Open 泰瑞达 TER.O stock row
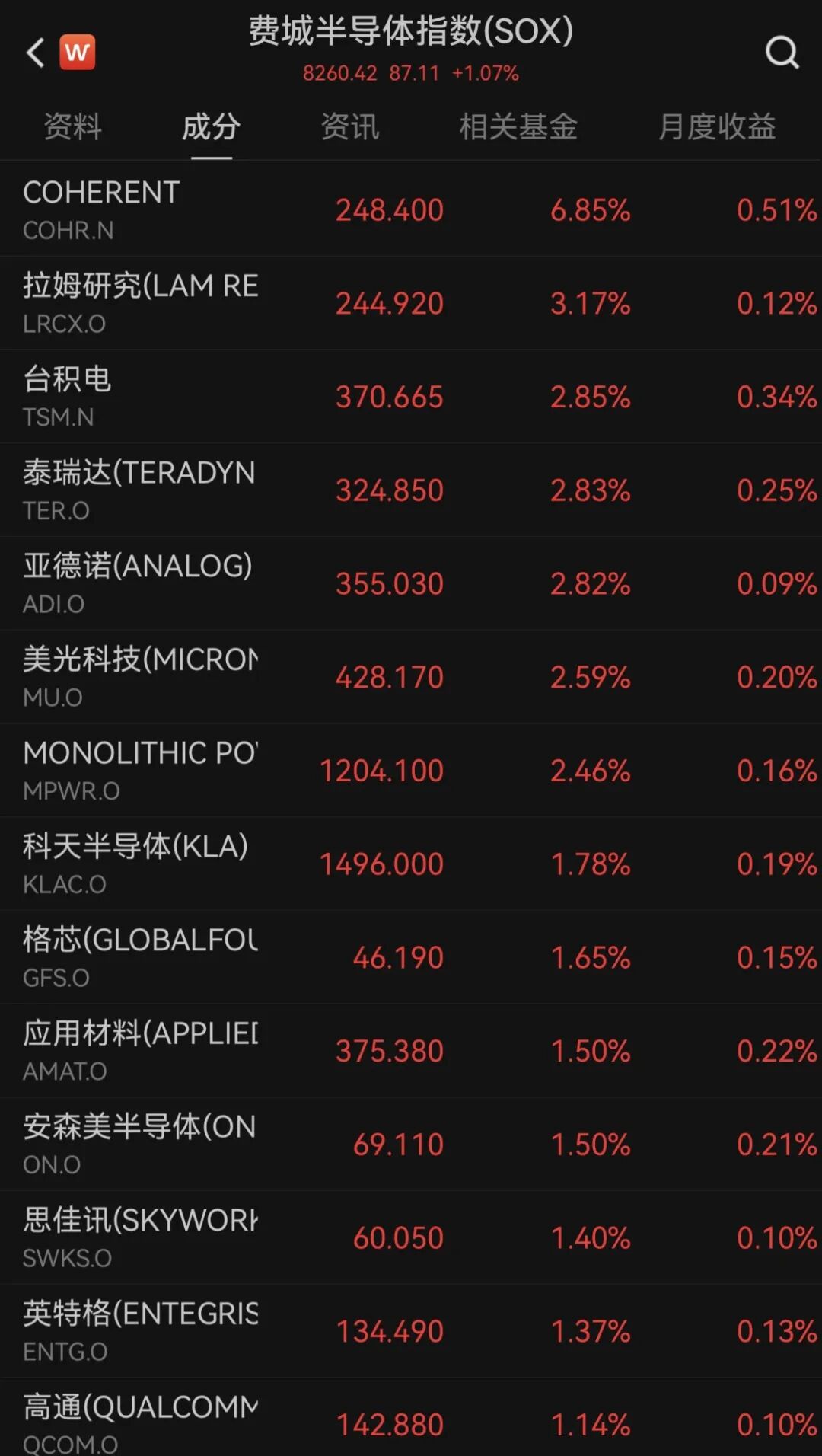 pos(411,490)
